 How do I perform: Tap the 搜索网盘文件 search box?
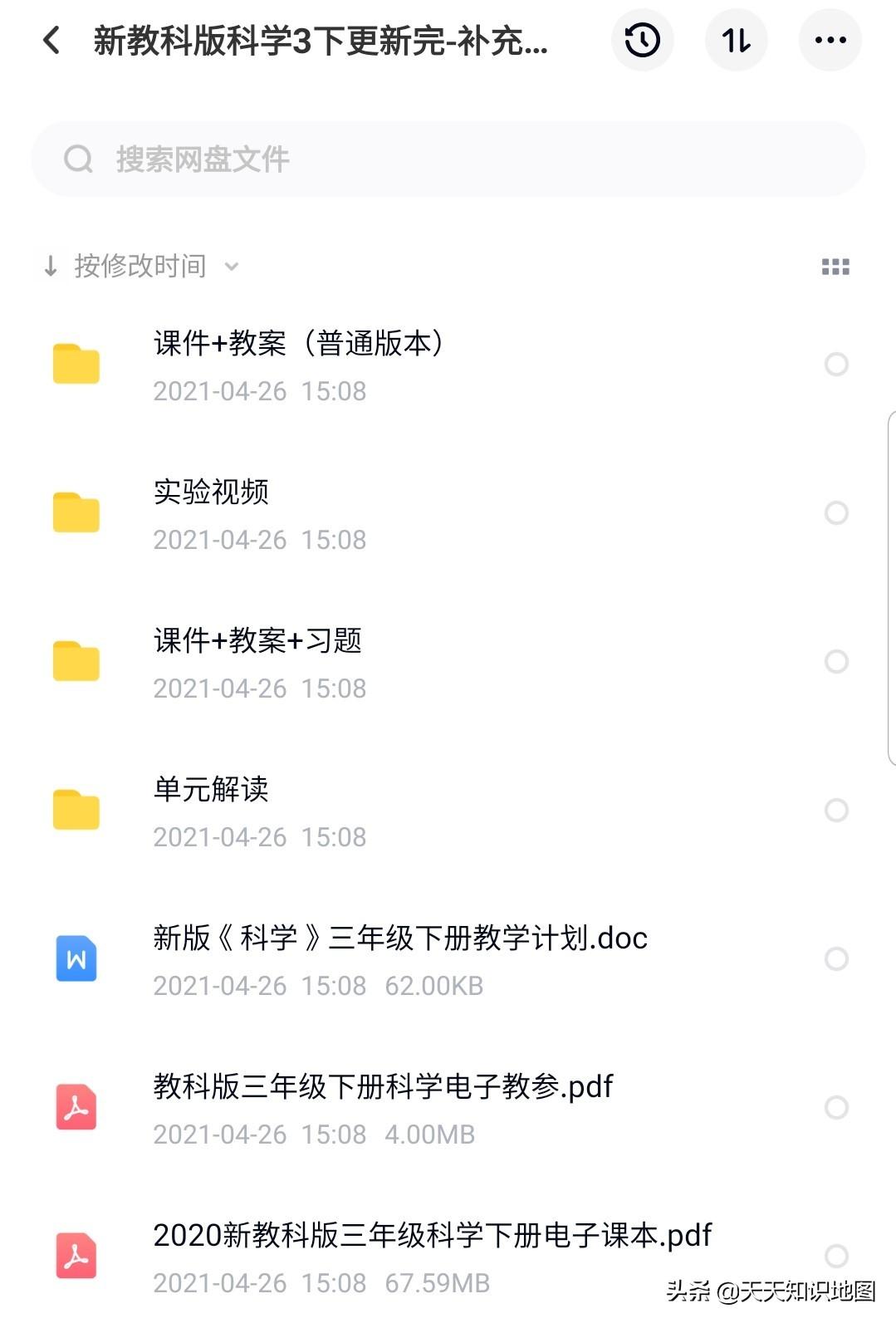(x=448, y=159)
